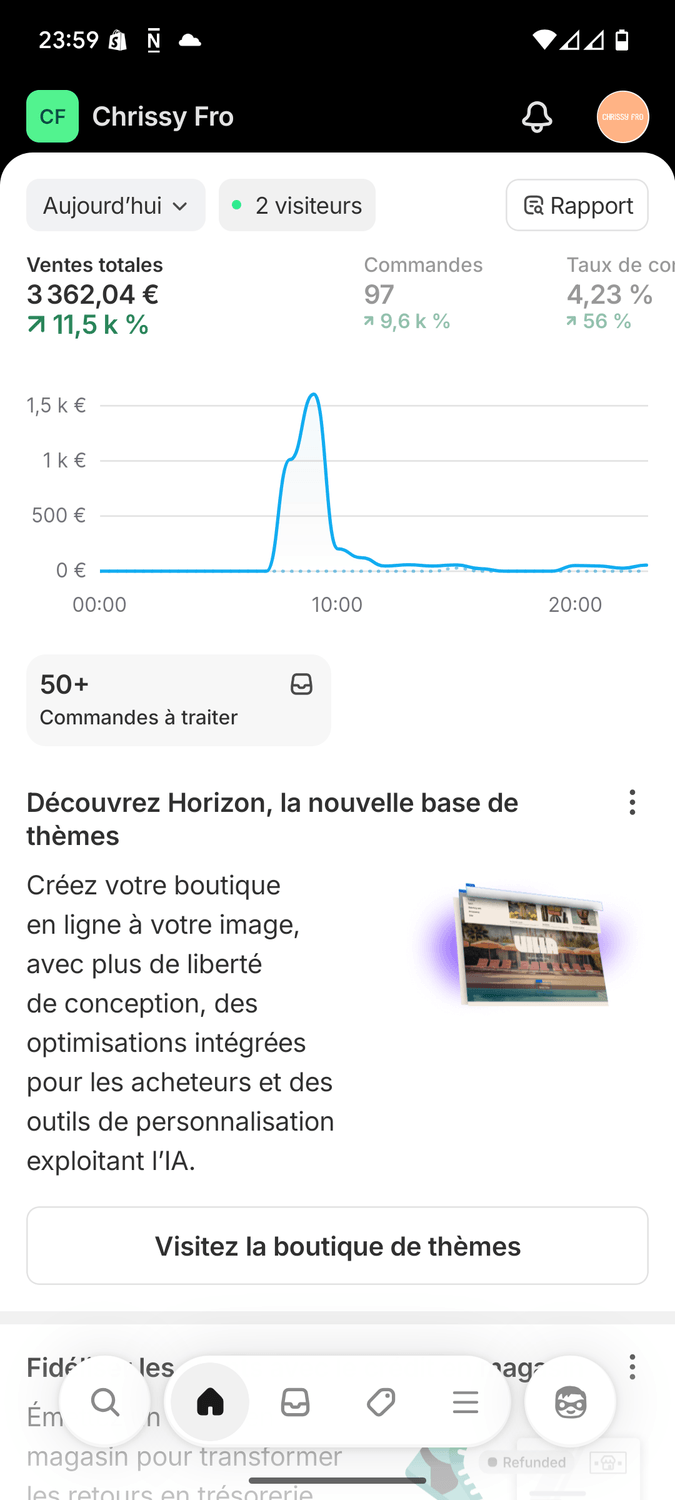Screen dimensions: 675x1500
Task: Open overflow menu for the Horizon card
Action: [x=632, y=802]
